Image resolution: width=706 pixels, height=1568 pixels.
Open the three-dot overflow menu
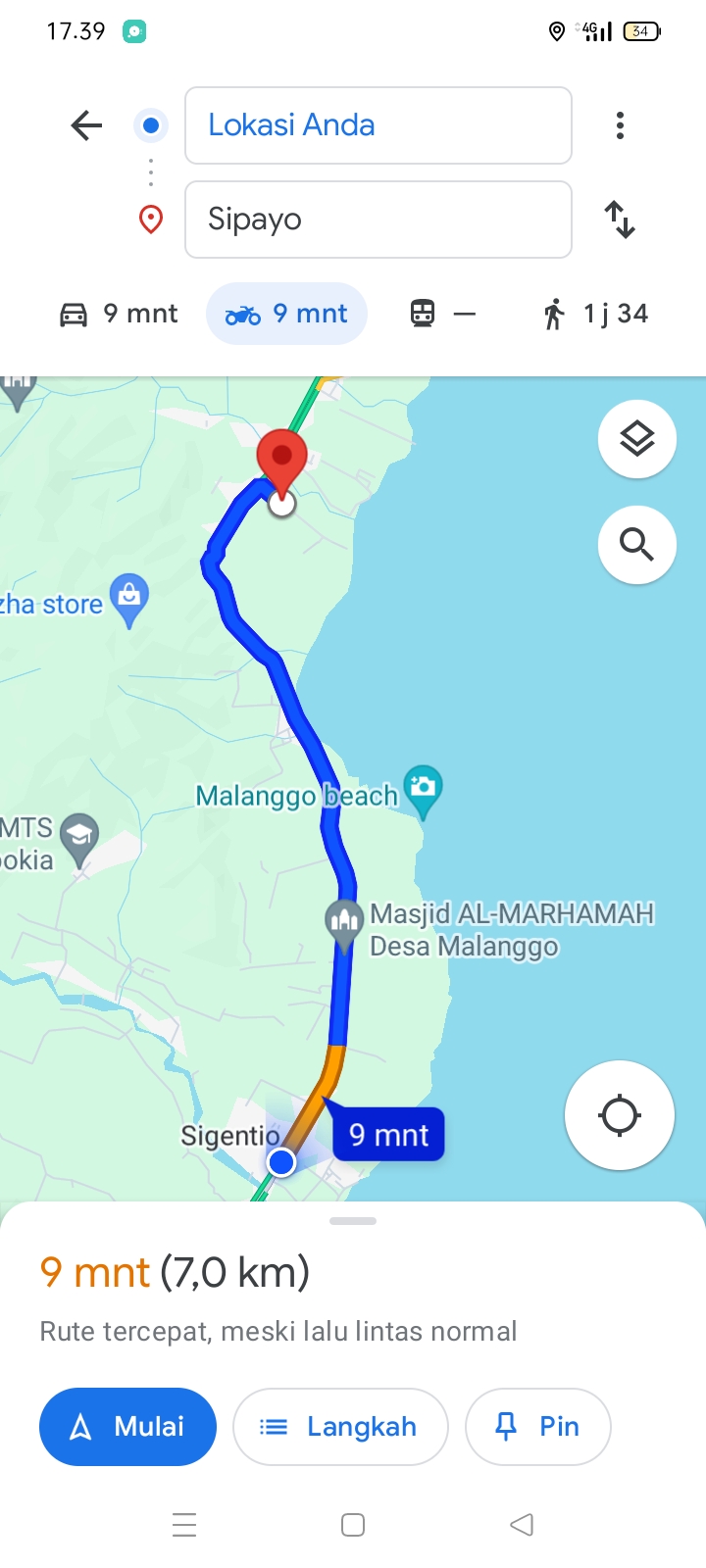620,125
